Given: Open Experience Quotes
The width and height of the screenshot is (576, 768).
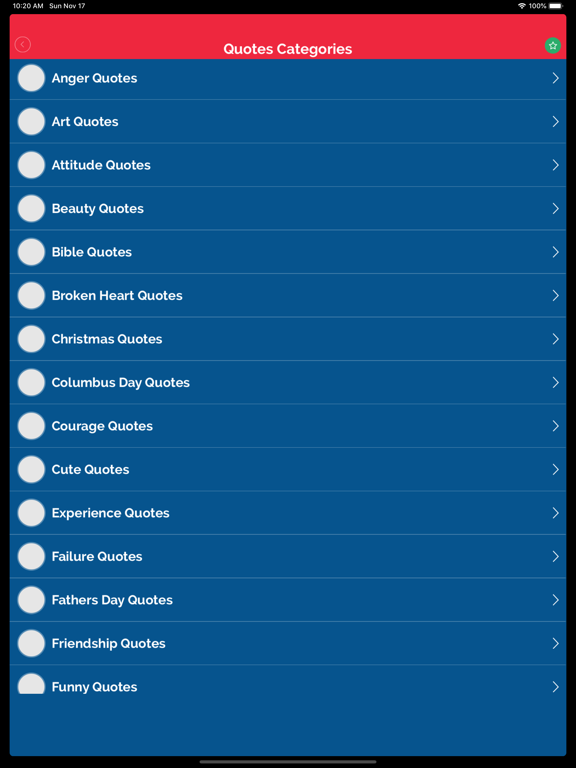Looking at the screenshot, I should click(288, 513).
